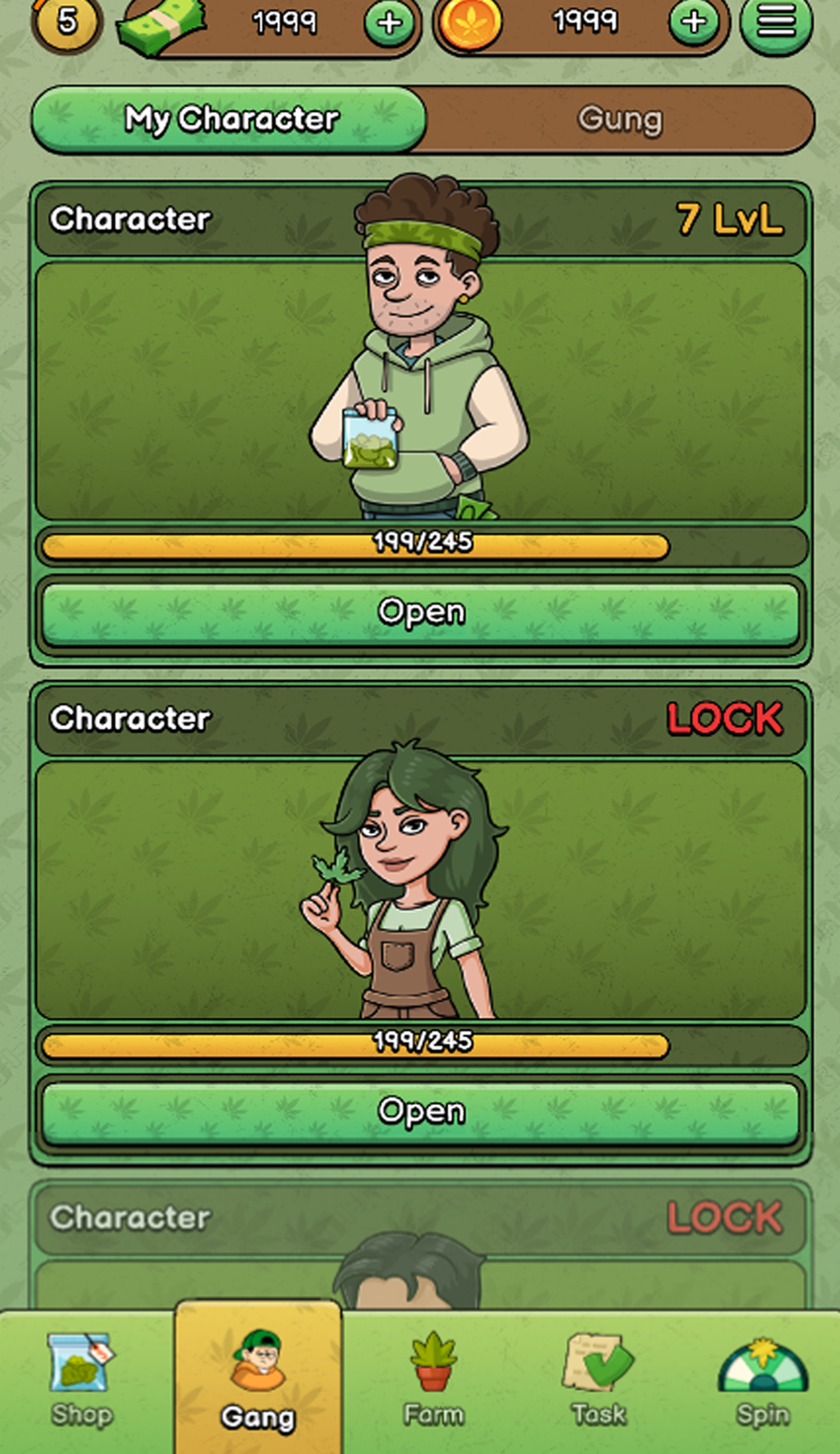
Task: Switch to the Gung tab
Action: tap(620, 119)
